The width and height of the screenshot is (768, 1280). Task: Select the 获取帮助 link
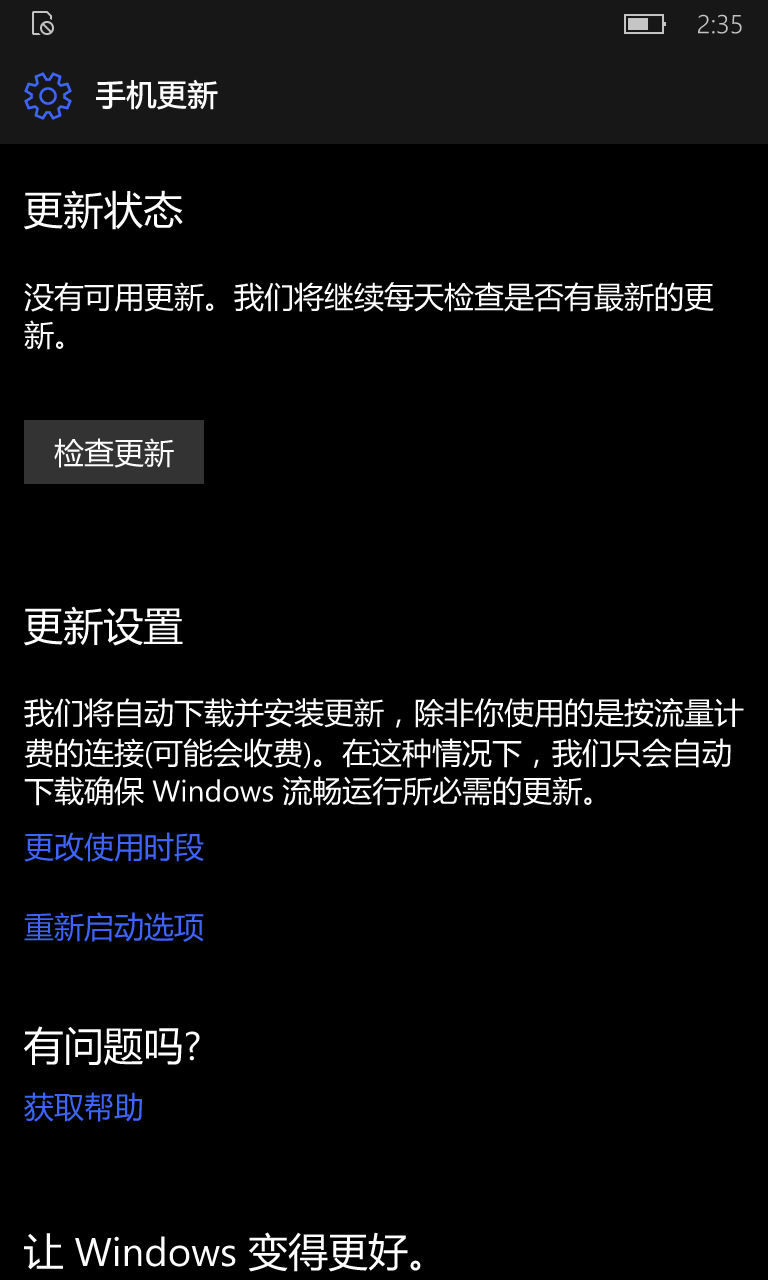point(84,1108)
